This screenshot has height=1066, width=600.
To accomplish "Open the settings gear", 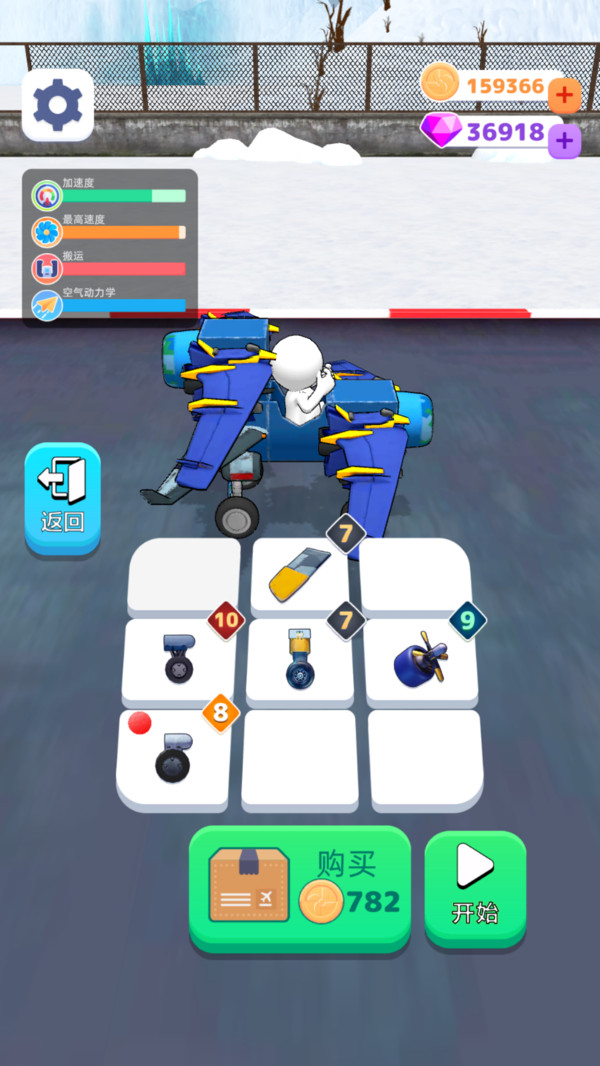I will [58, 105].
